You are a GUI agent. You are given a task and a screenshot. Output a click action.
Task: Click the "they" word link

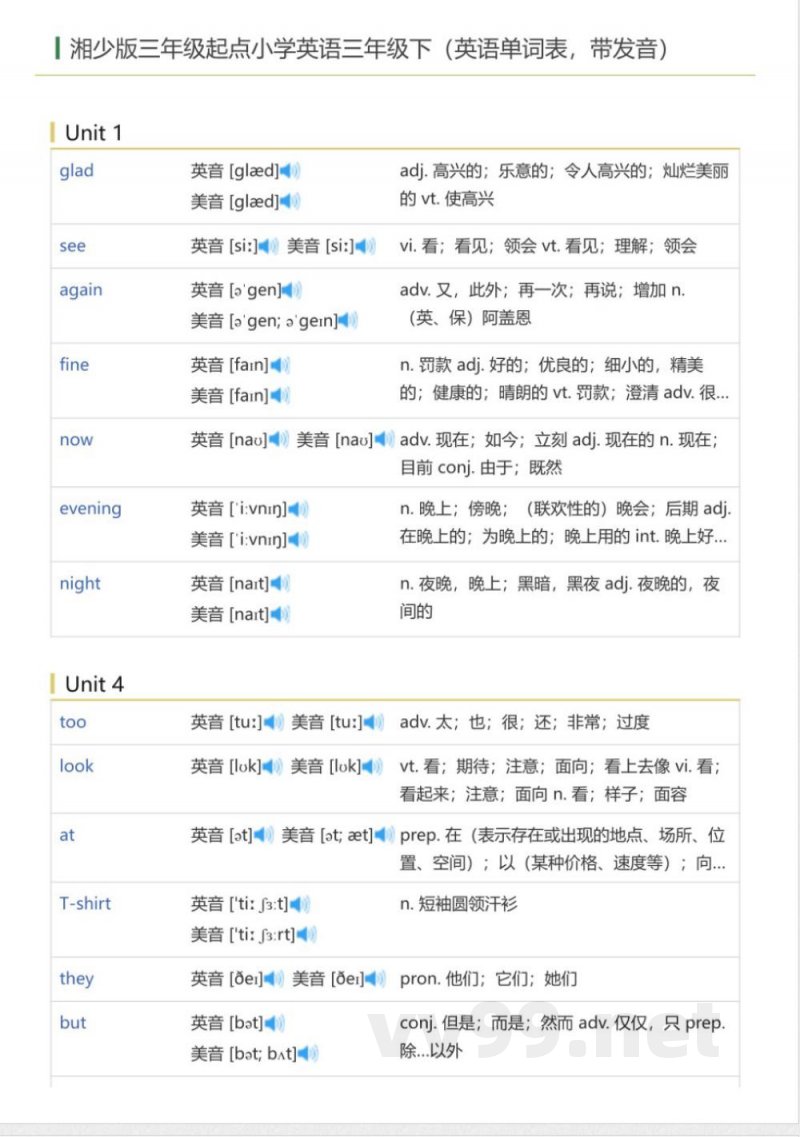point(75,978)
